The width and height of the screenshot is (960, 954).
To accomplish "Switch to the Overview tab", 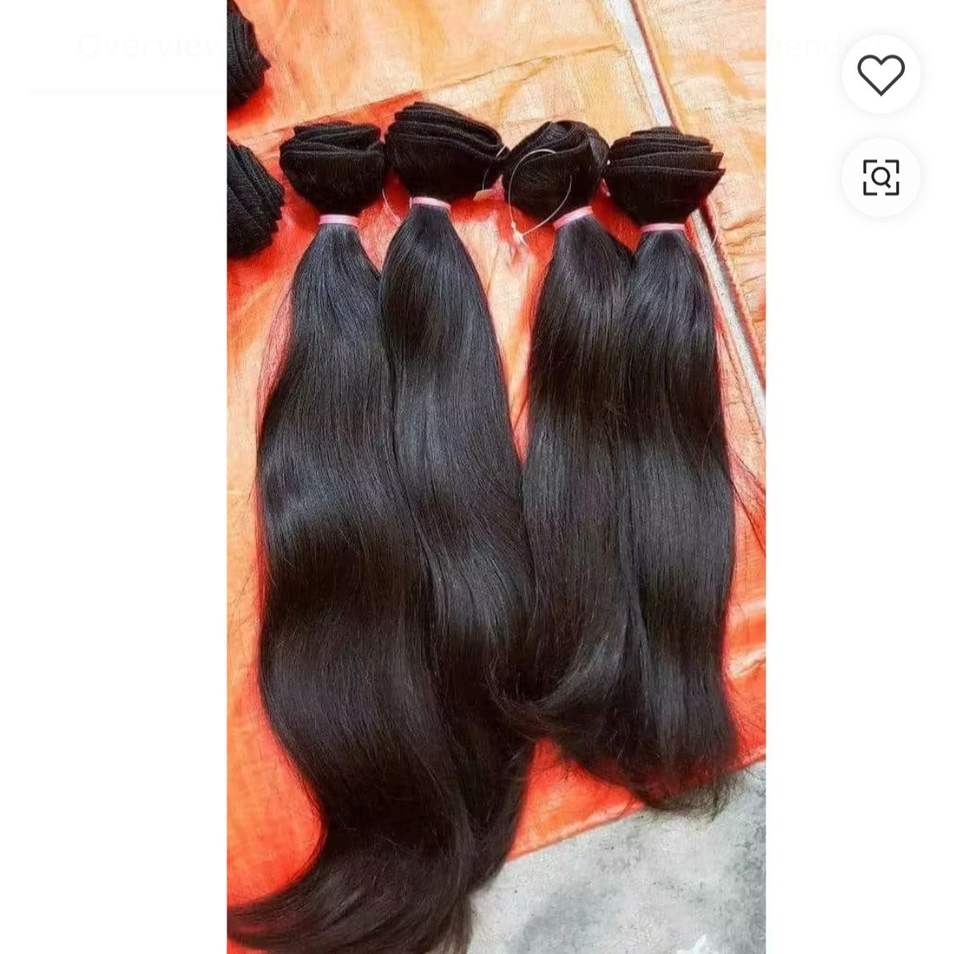I will click(x=148, y=46).
